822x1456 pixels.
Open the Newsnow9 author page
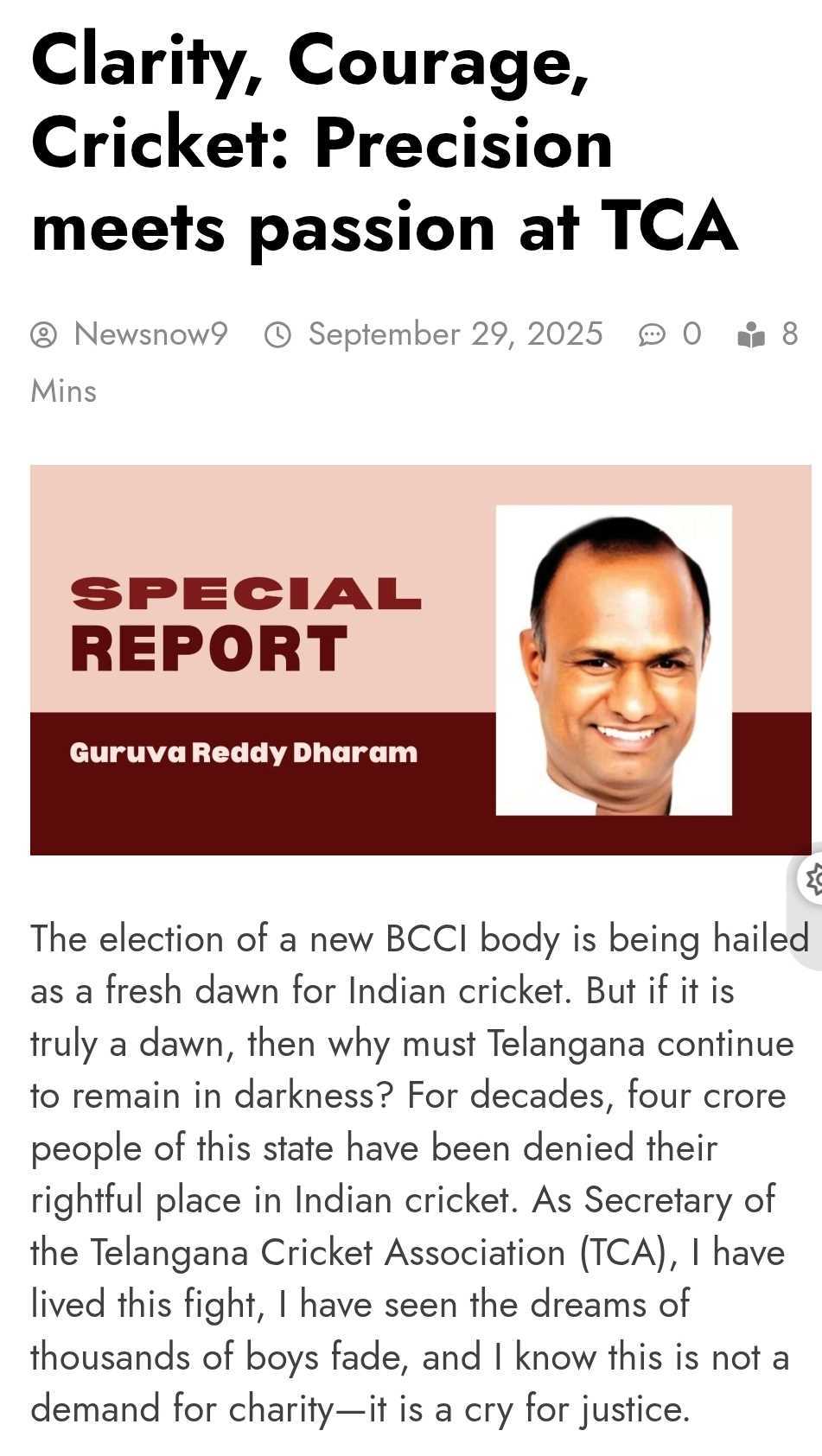(150, 334)
